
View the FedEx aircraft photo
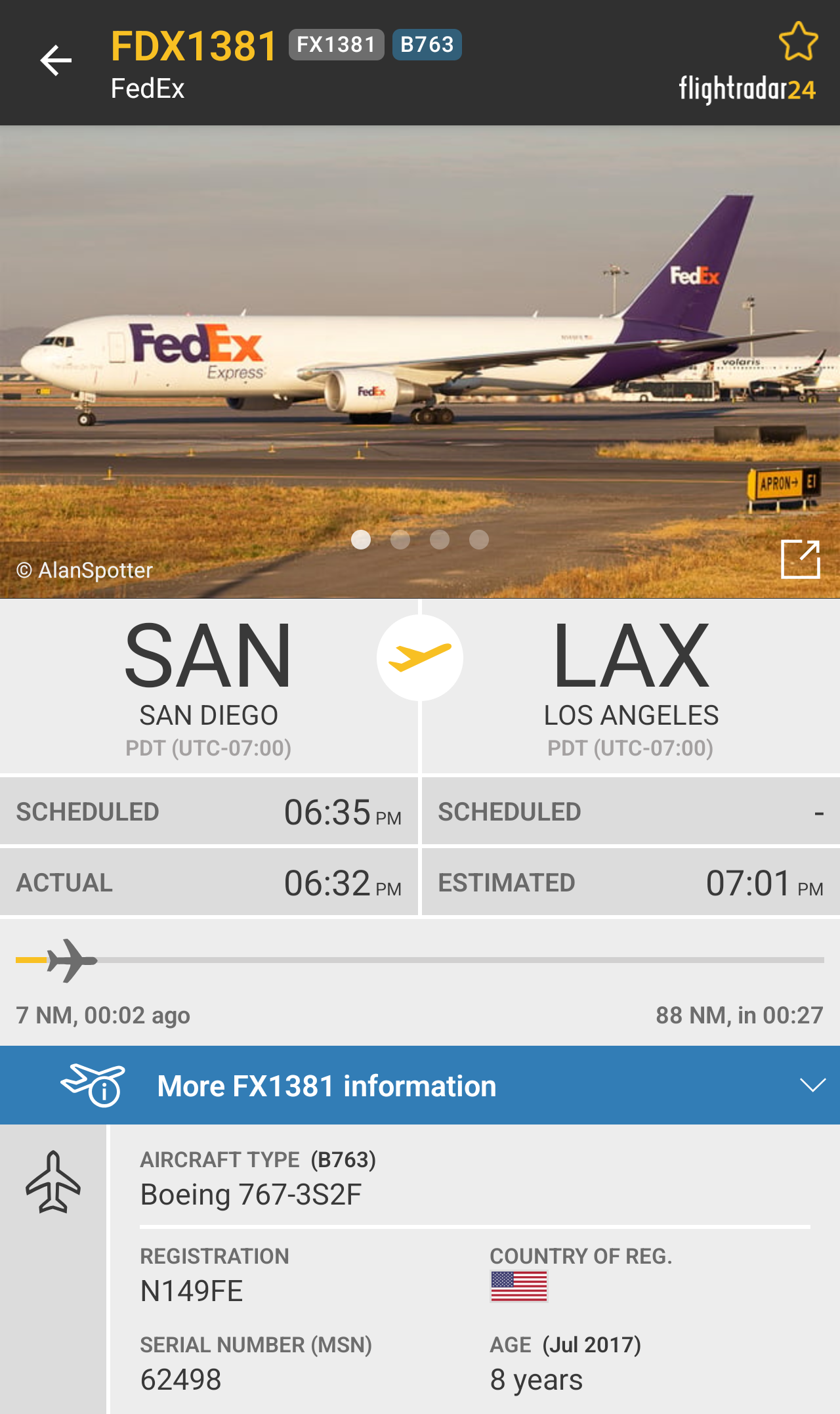pyautogui.click(x=420, y=361)
